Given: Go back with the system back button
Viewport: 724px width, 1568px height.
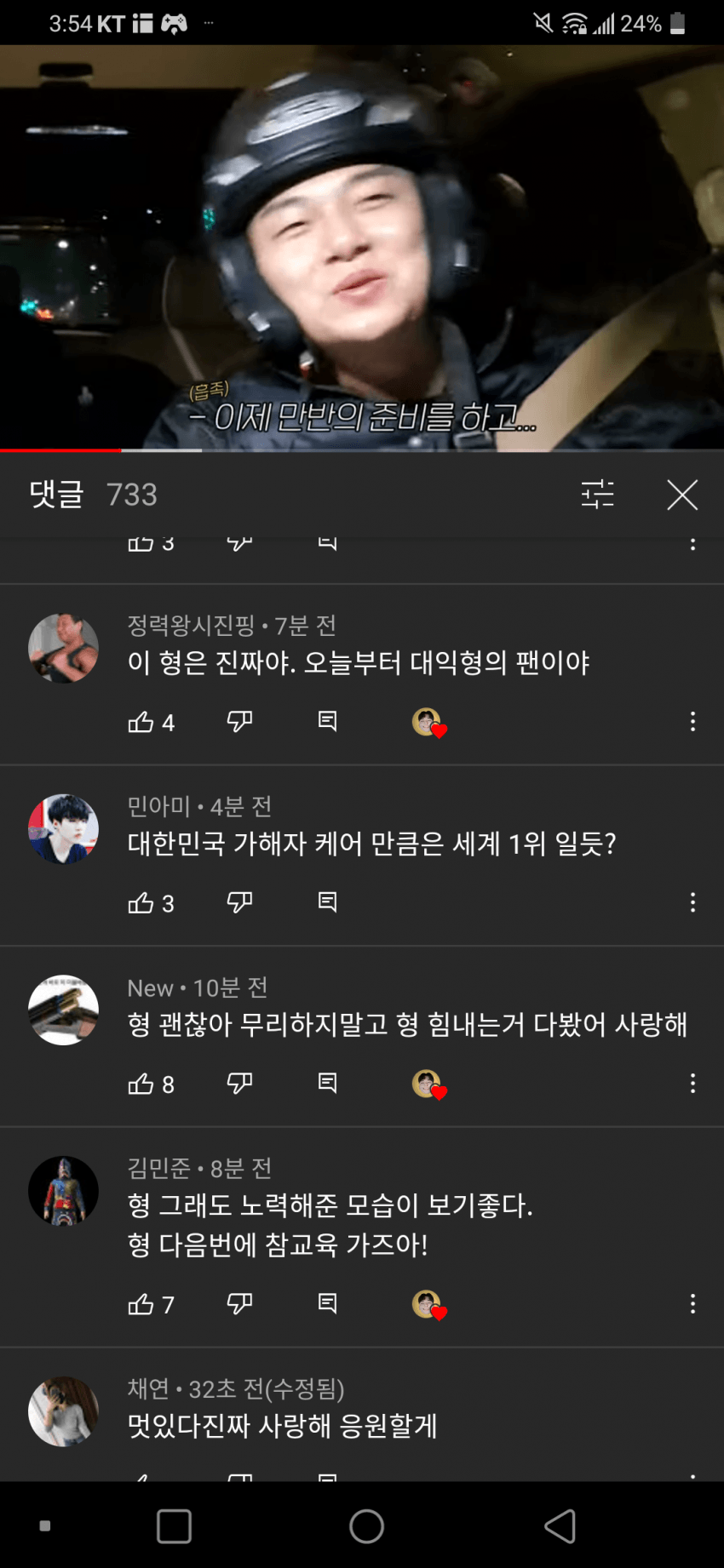Looking at the screenshot, I should (x=560, y=1526).
